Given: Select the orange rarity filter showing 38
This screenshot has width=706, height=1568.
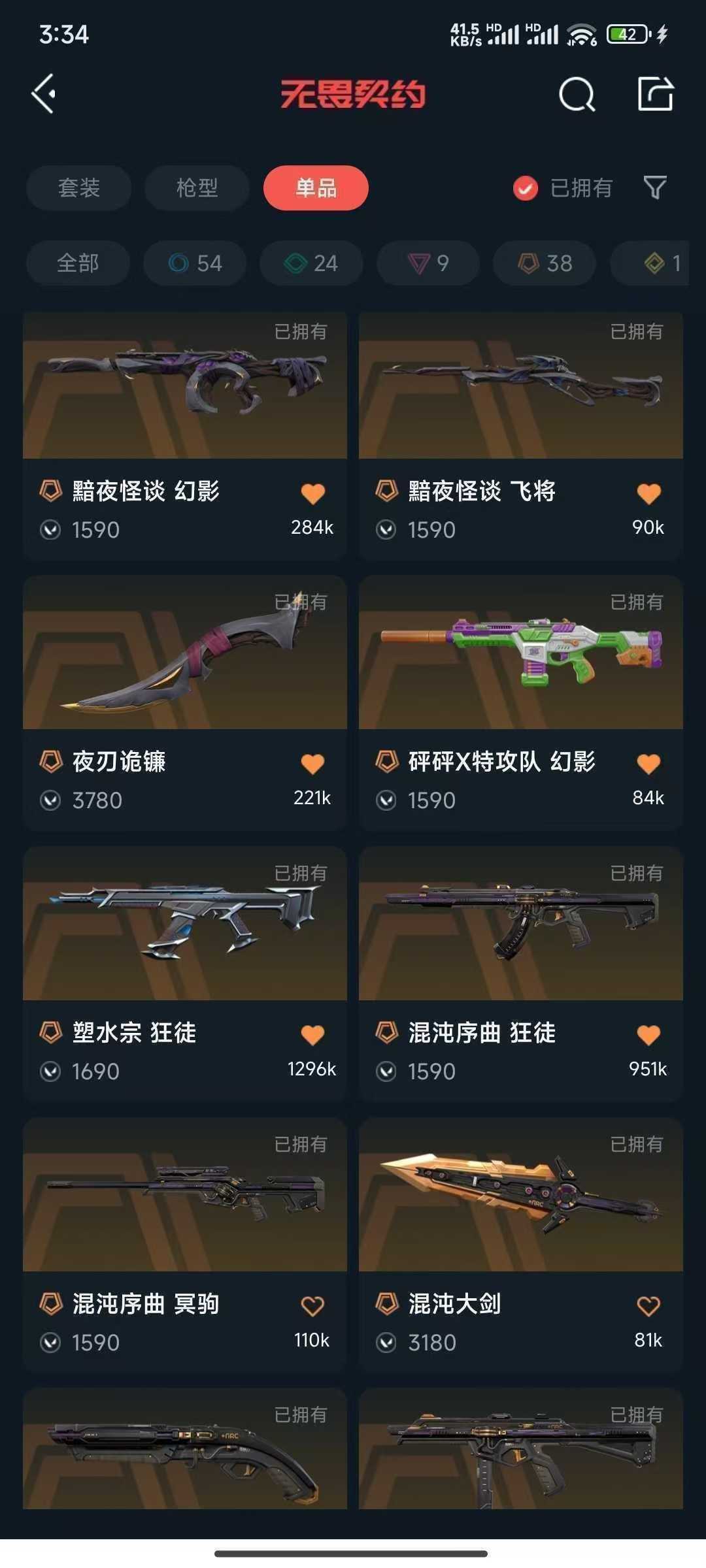Looking at the screenshot, I should [543, 263].
